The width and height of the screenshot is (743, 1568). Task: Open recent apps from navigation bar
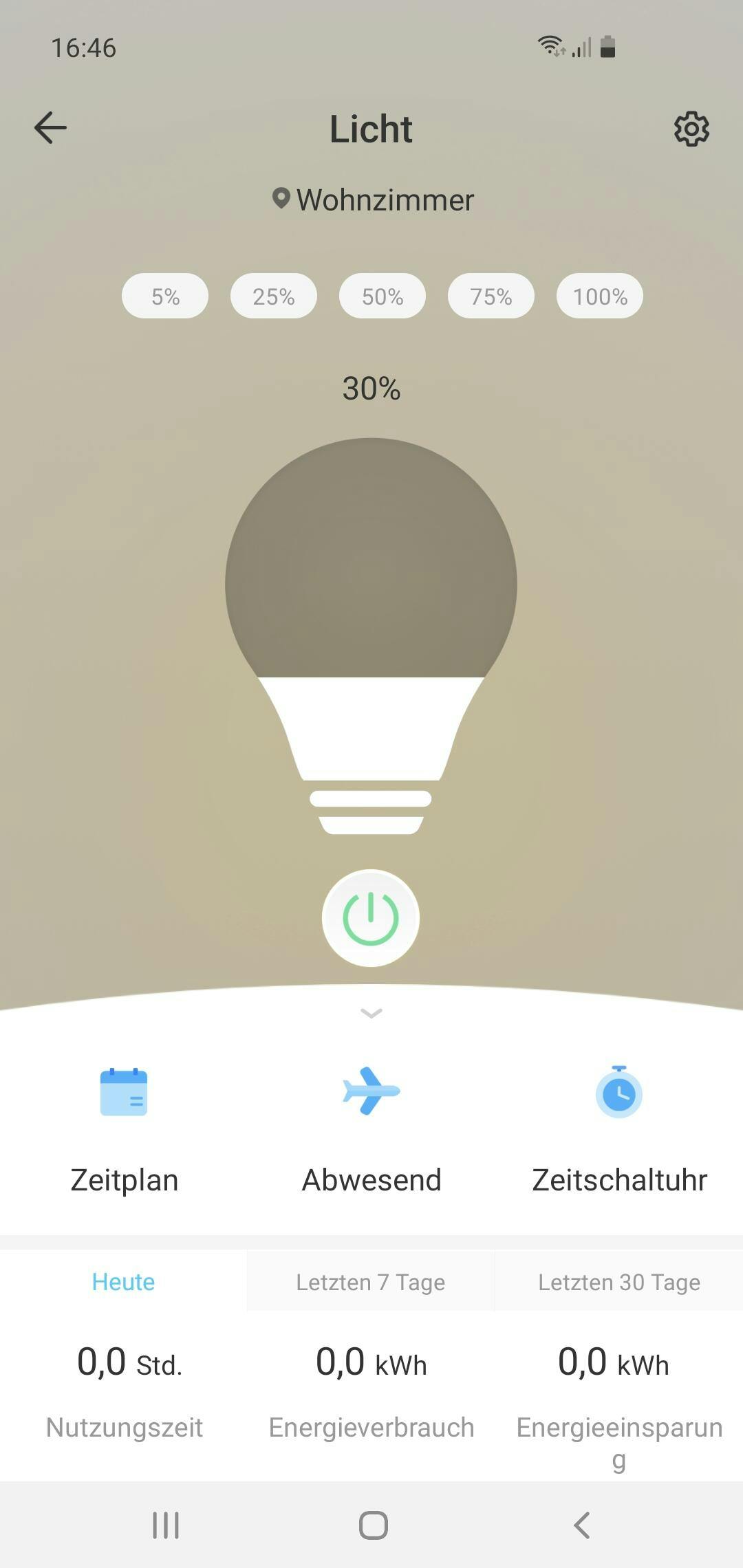coord(166,1525)
